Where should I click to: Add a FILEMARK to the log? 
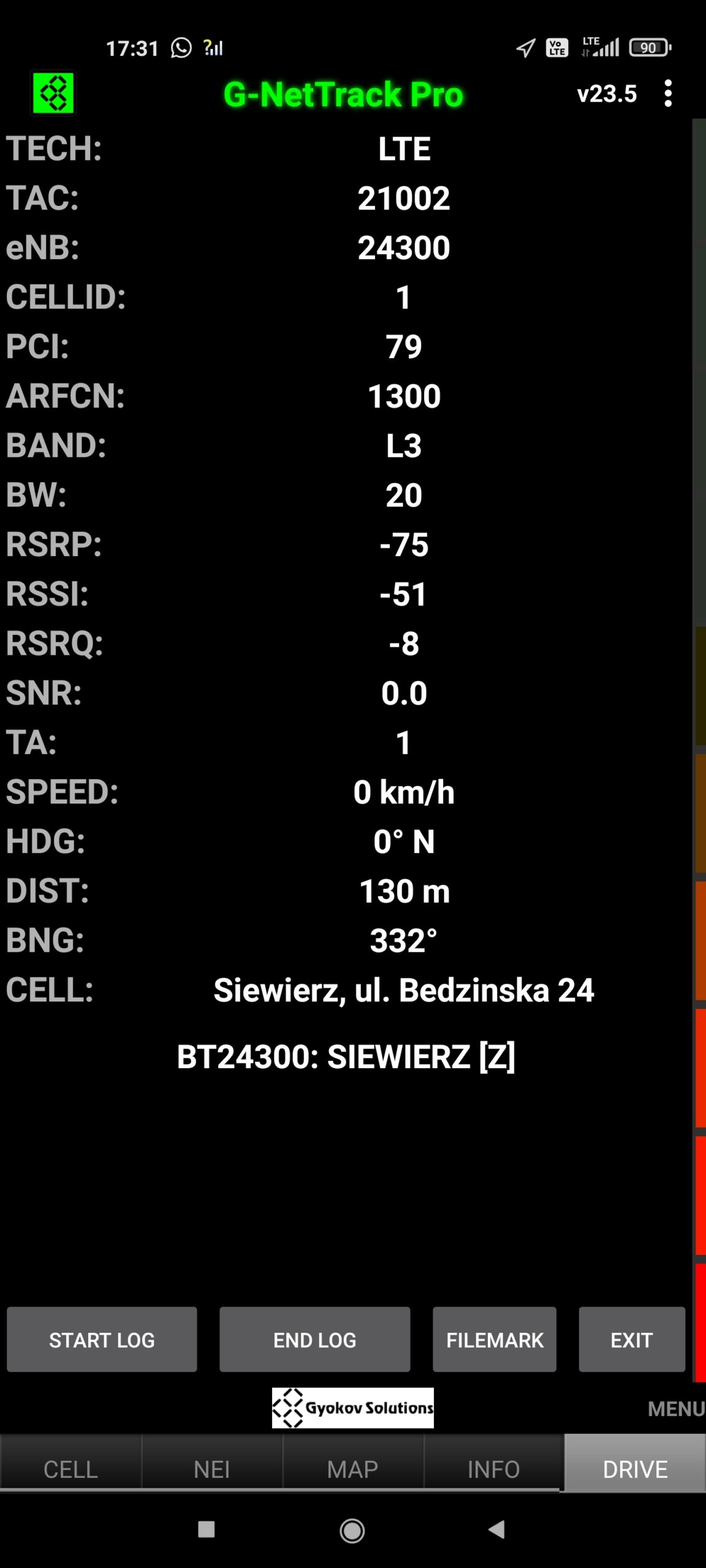494,1340
